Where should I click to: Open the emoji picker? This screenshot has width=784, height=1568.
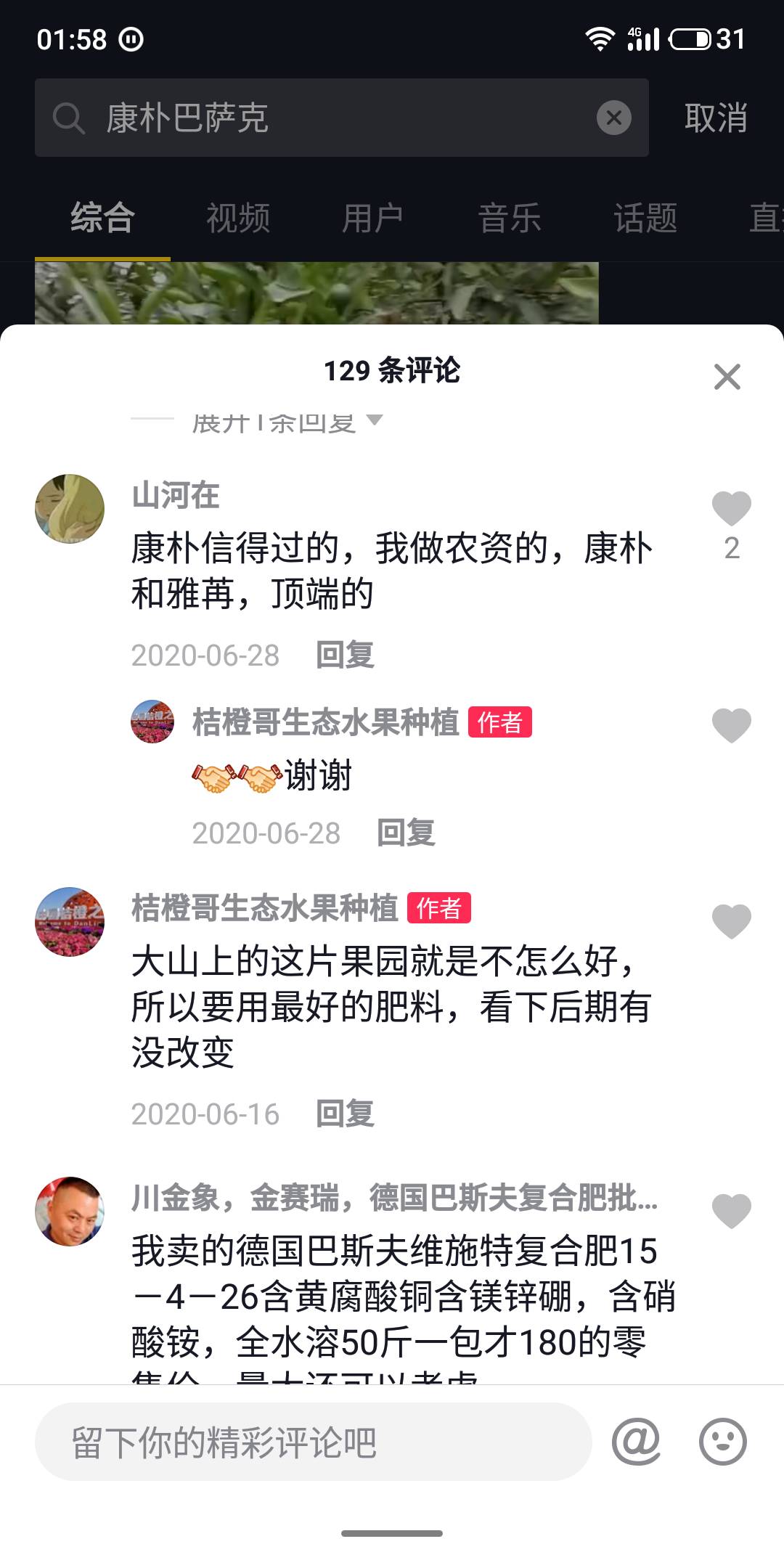[x=722, y=1442]
